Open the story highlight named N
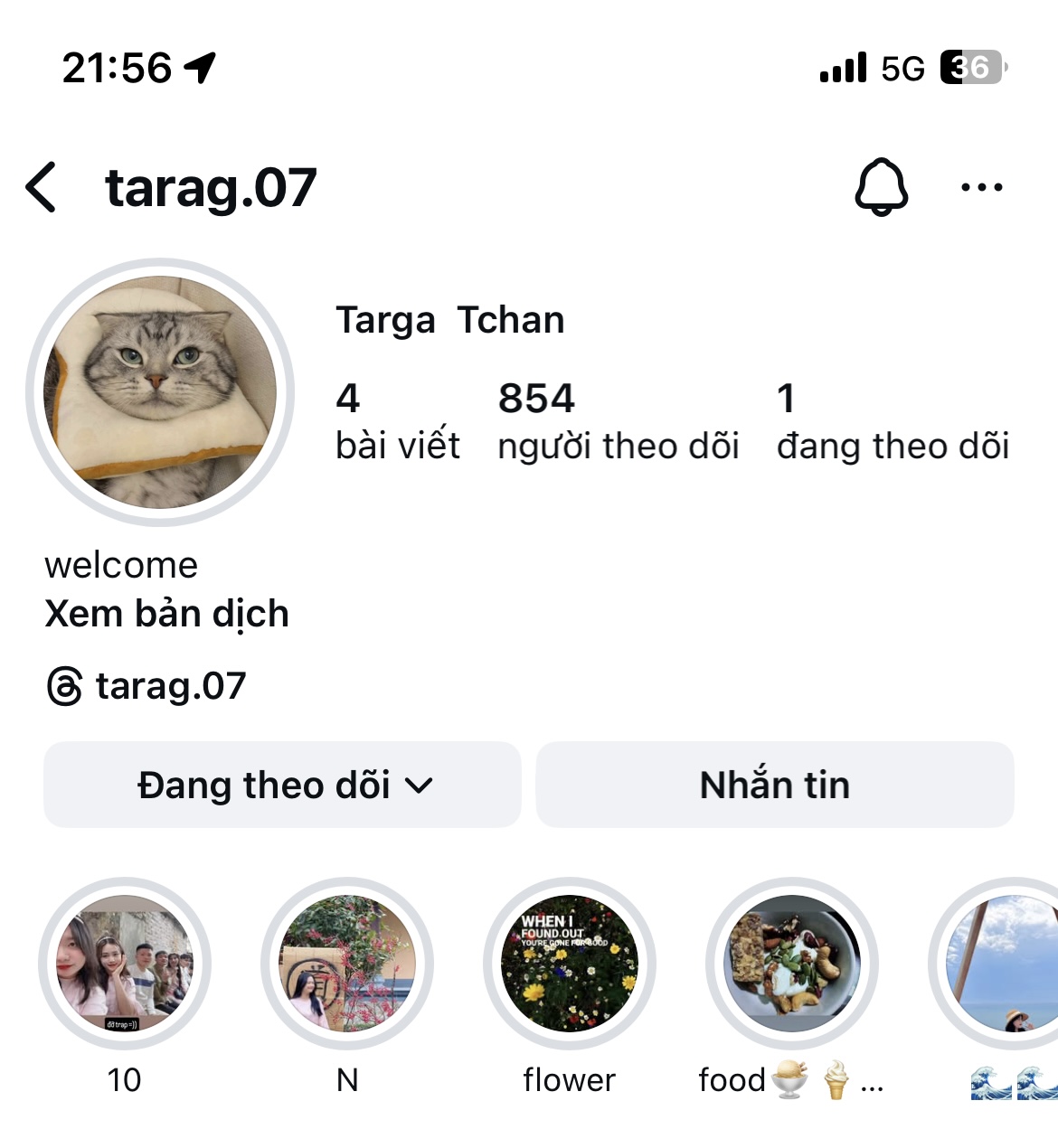Viewport: 1058px width, 1148px height. pyautogui.click(x=347, y=964)
